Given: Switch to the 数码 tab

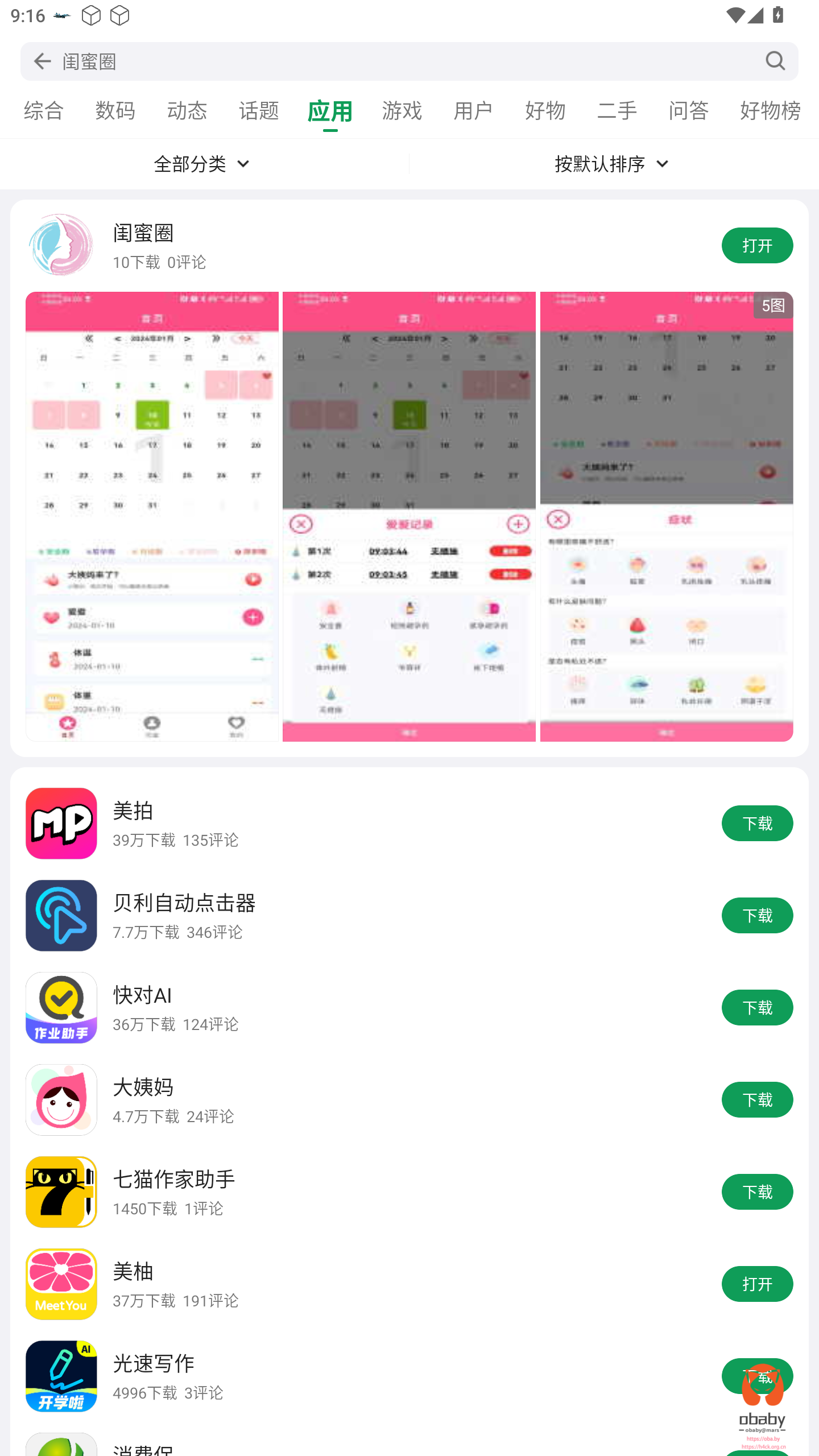Looking at the screenshot, I should (115, 110).
